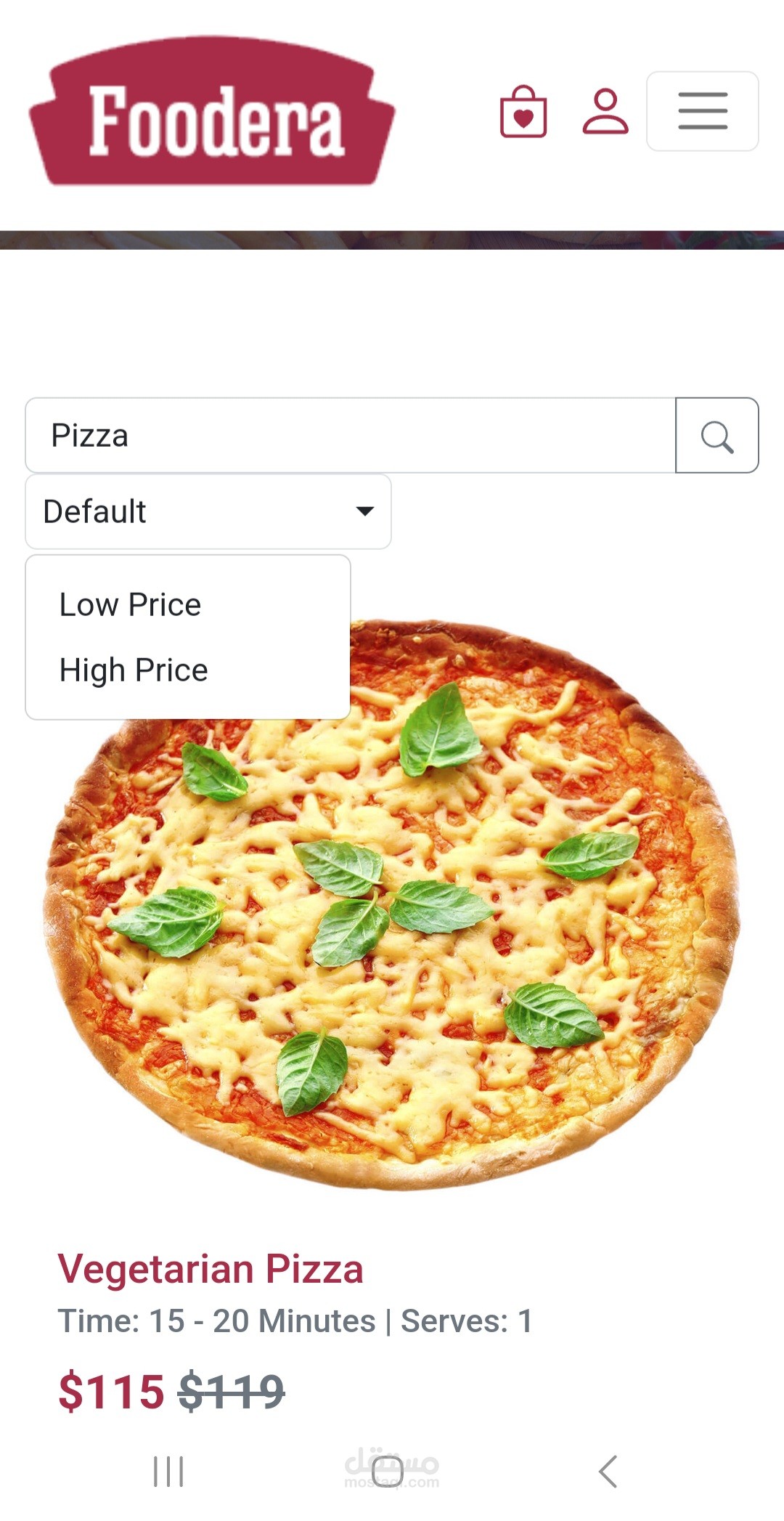Go to the Foodera home page logo
The image size is (784, 1521).
(x=212, y=113)
